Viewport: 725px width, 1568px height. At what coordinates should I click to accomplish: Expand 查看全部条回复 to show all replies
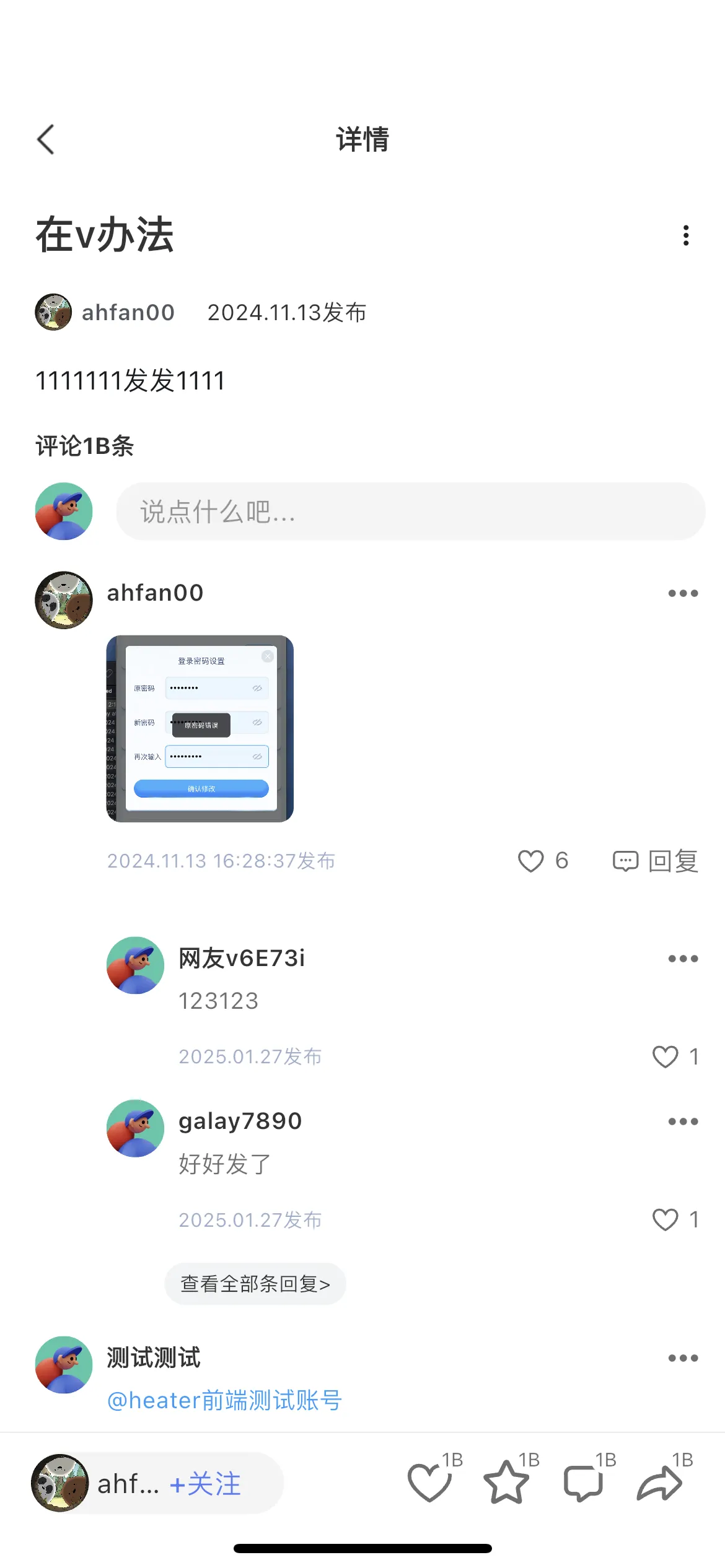(x=255, y=1284)
